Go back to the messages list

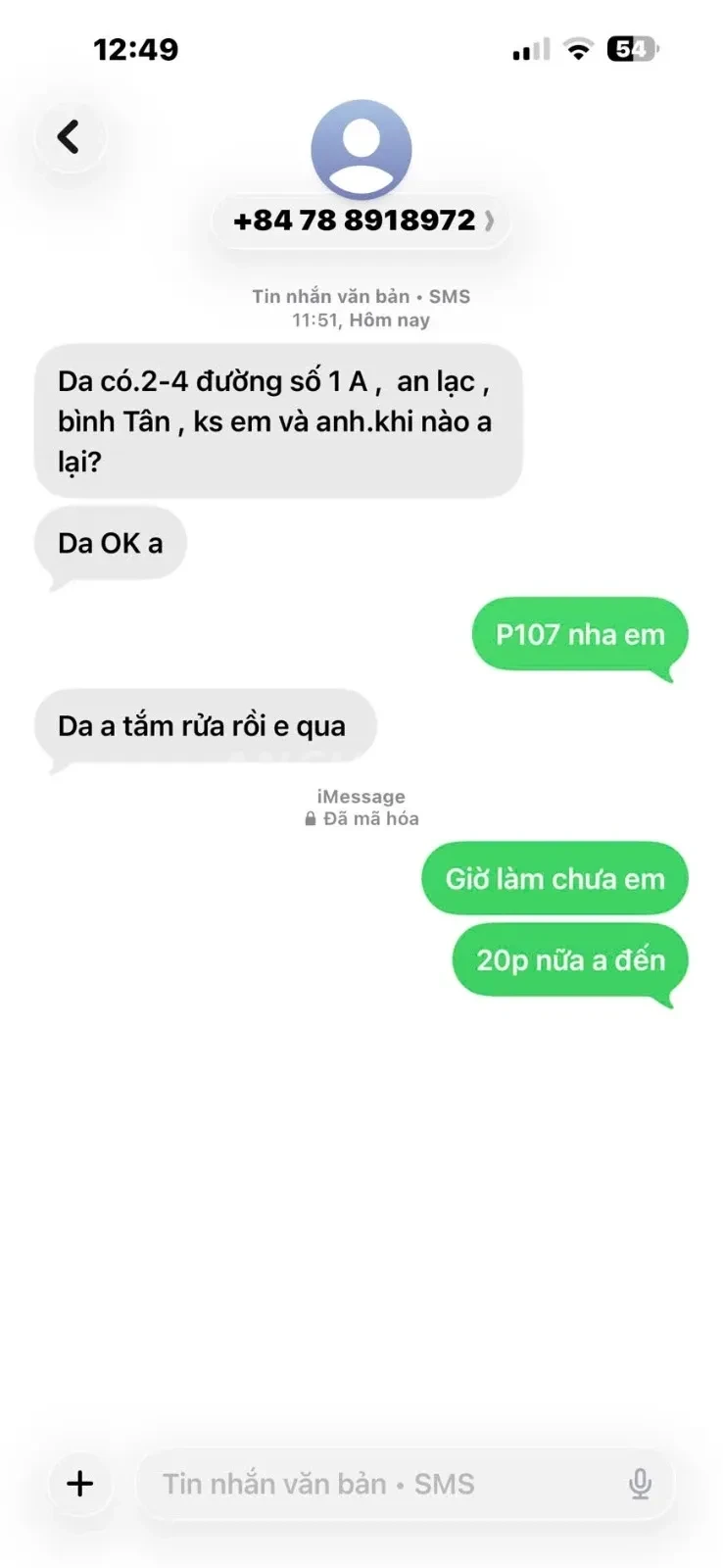(69, 137)
